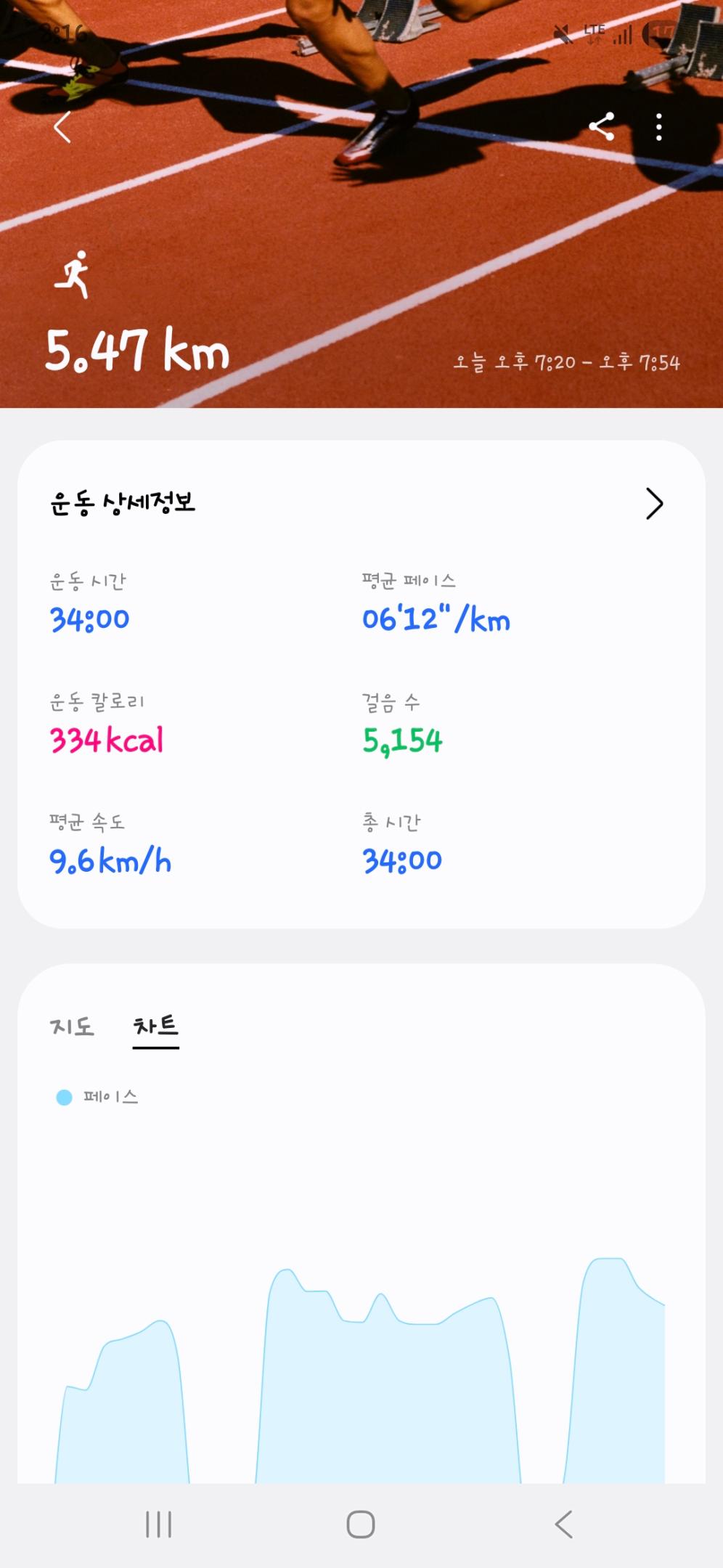This screenshot has width=723, height=1568.
Task: Share this running workout
Action: [x=602, y=127]
